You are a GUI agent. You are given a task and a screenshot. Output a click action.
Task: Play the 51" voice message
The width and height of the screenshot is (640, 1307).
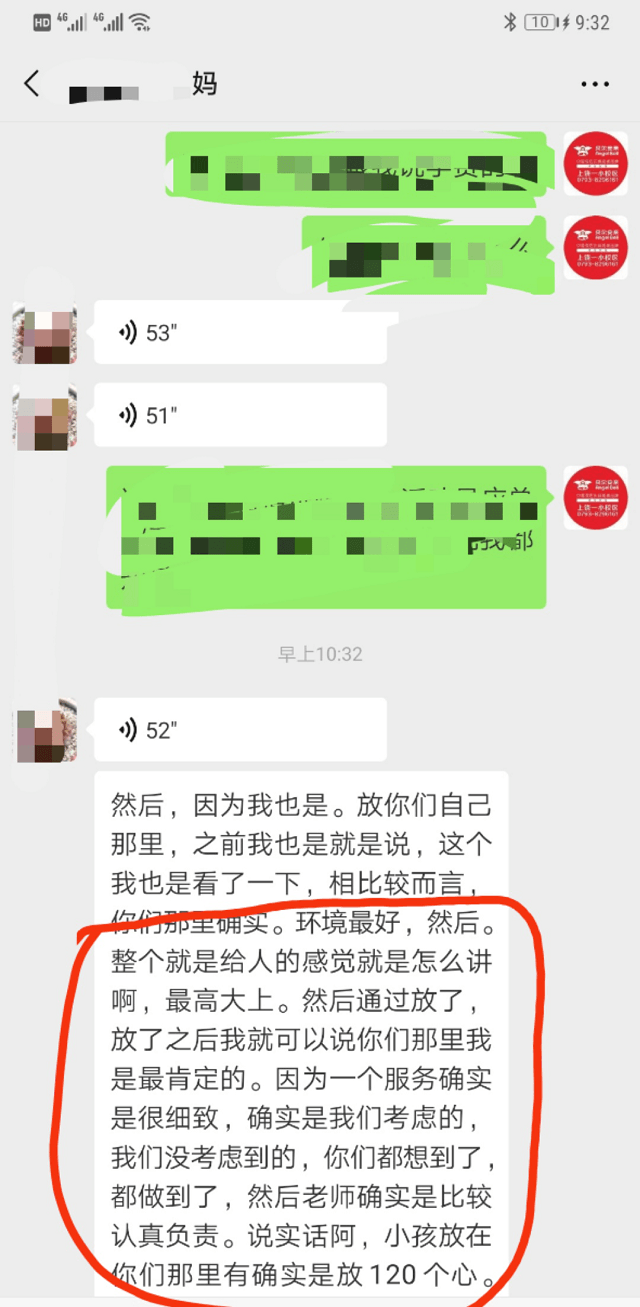[240, 415]
